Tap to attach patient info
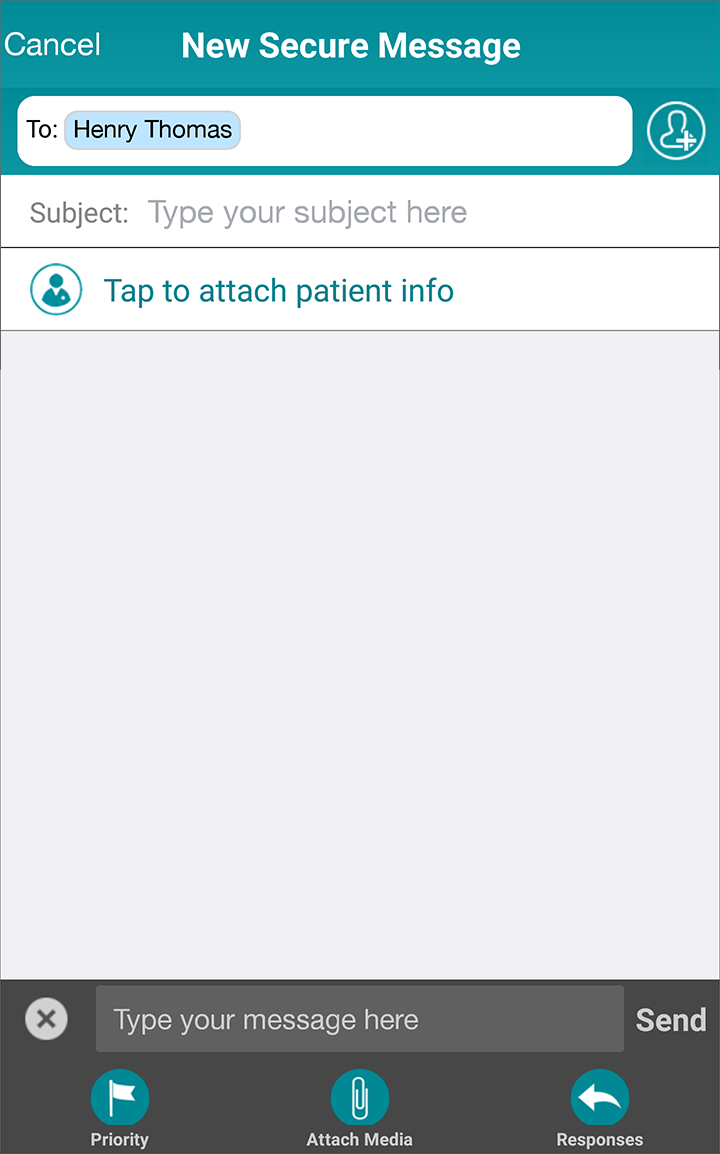The width and height of the screenshot is (720, 1154). click(x=360, y=290)
